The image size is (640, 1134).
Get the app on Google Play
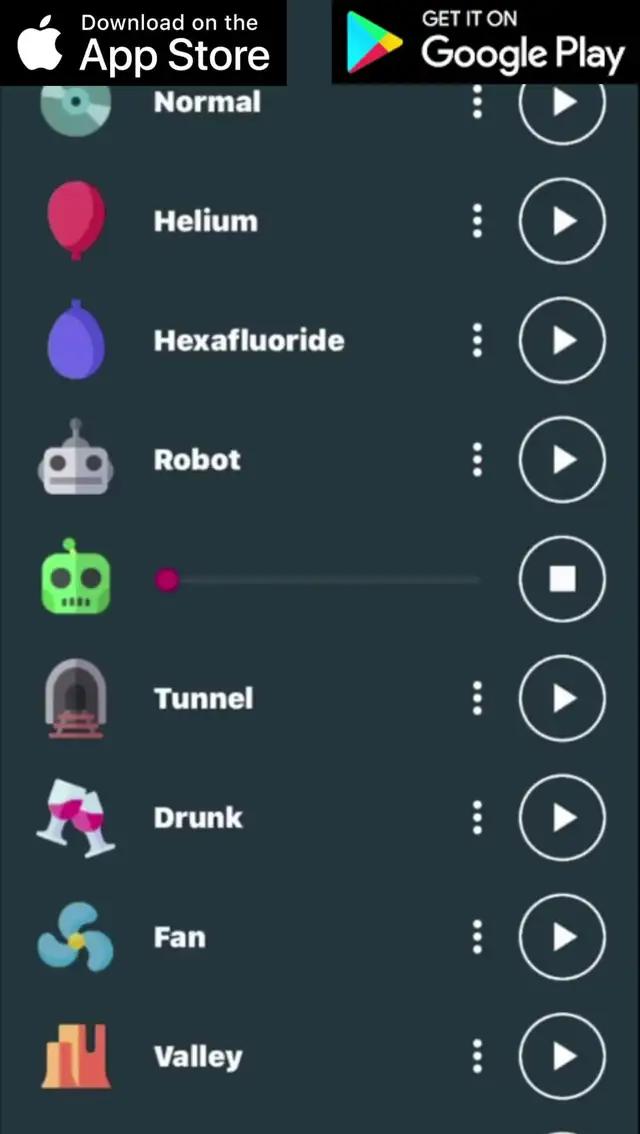[486, 43]
